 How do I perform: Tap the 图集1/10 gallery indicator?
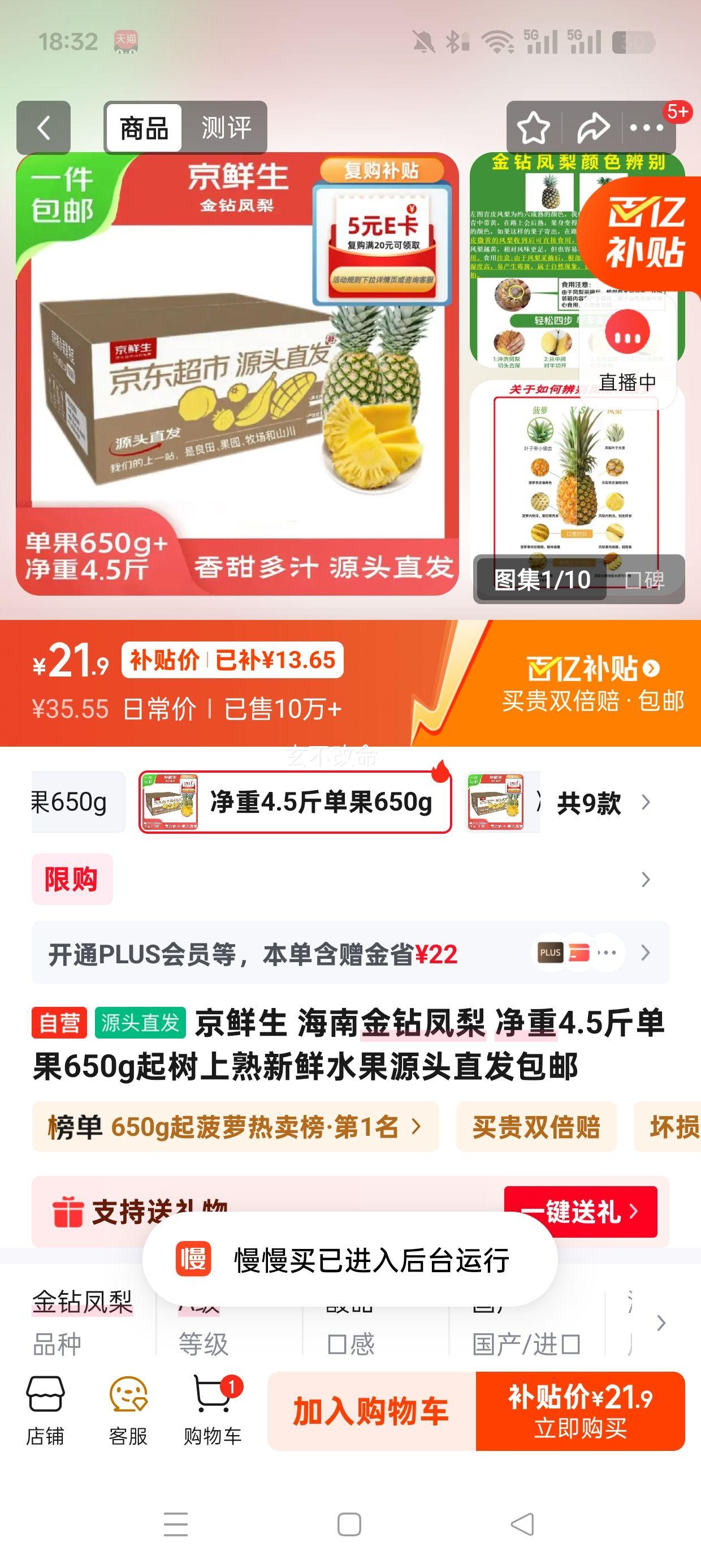(x=542, y=581)
